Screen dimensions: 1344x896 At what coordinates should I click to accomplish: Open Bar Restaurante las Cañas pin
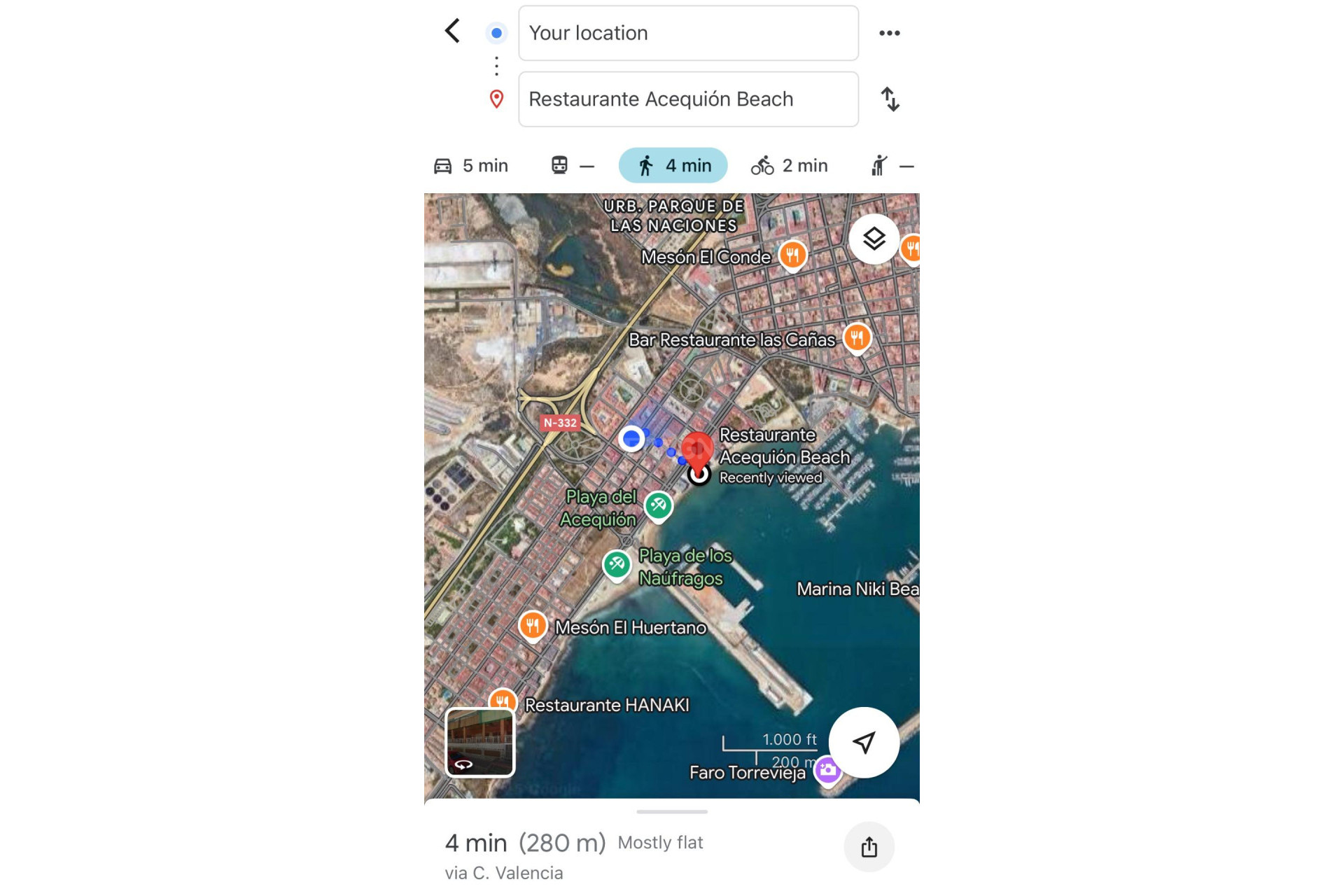point(857,338)
